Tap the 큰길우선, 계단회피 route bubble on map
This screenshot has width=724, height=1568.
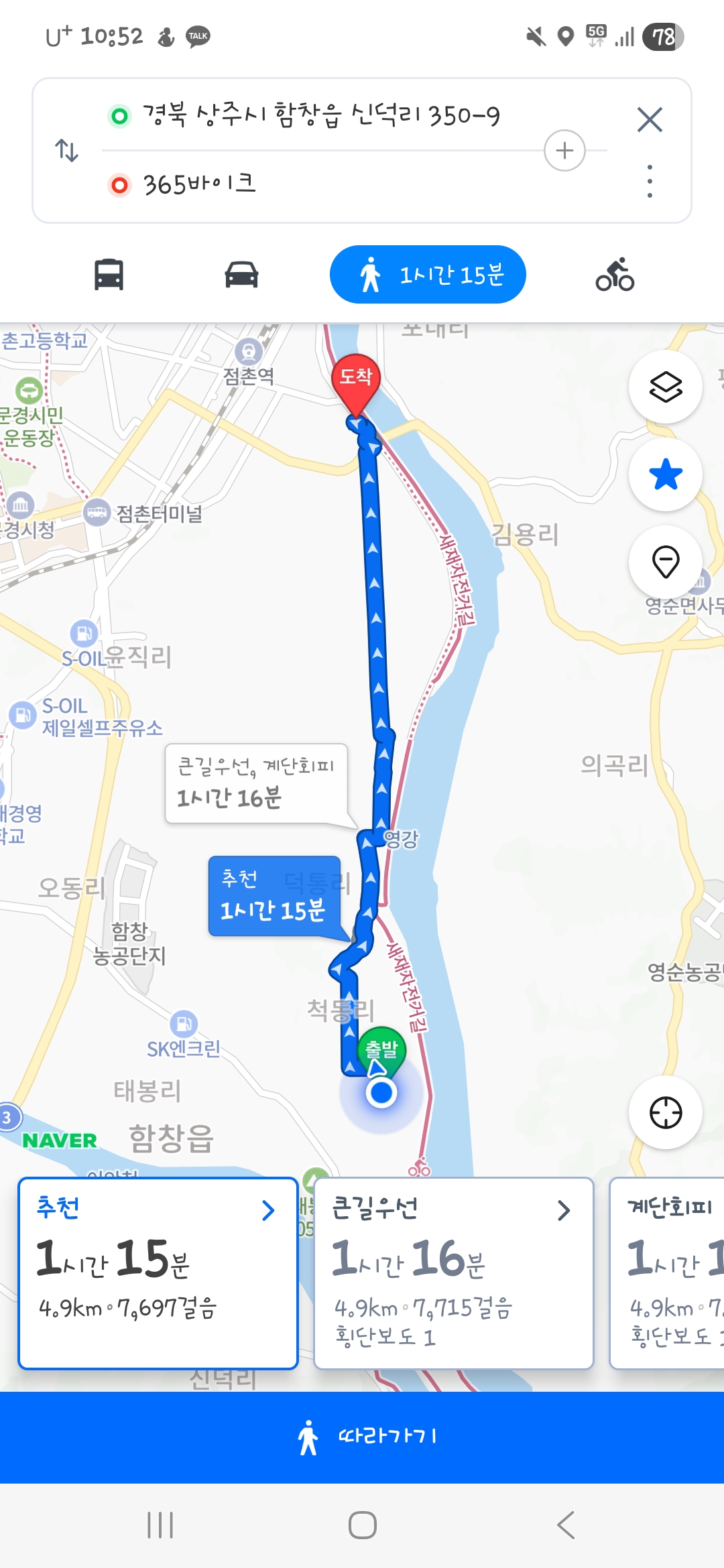(x=256, y=783)
